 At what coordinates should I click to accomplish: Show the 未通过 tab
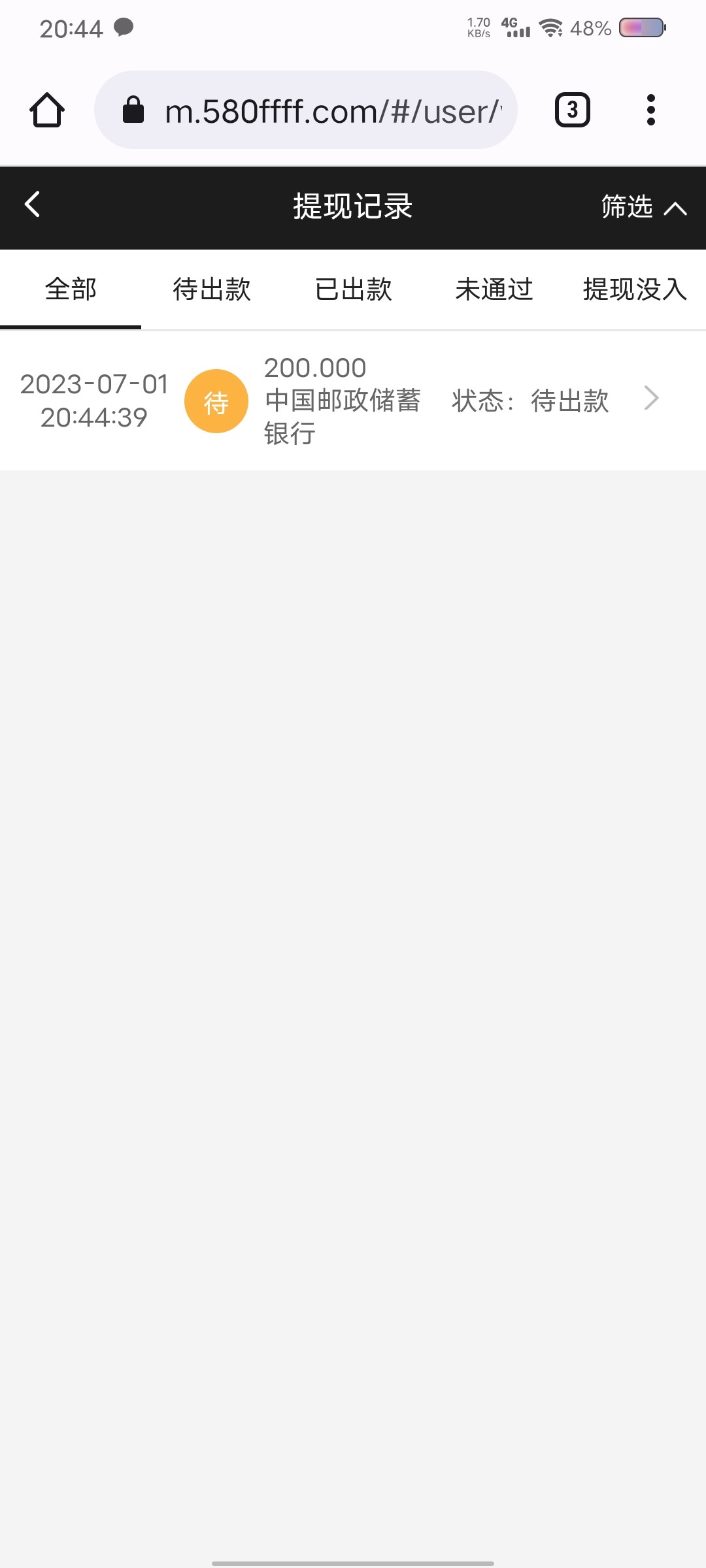click(494, 289)
